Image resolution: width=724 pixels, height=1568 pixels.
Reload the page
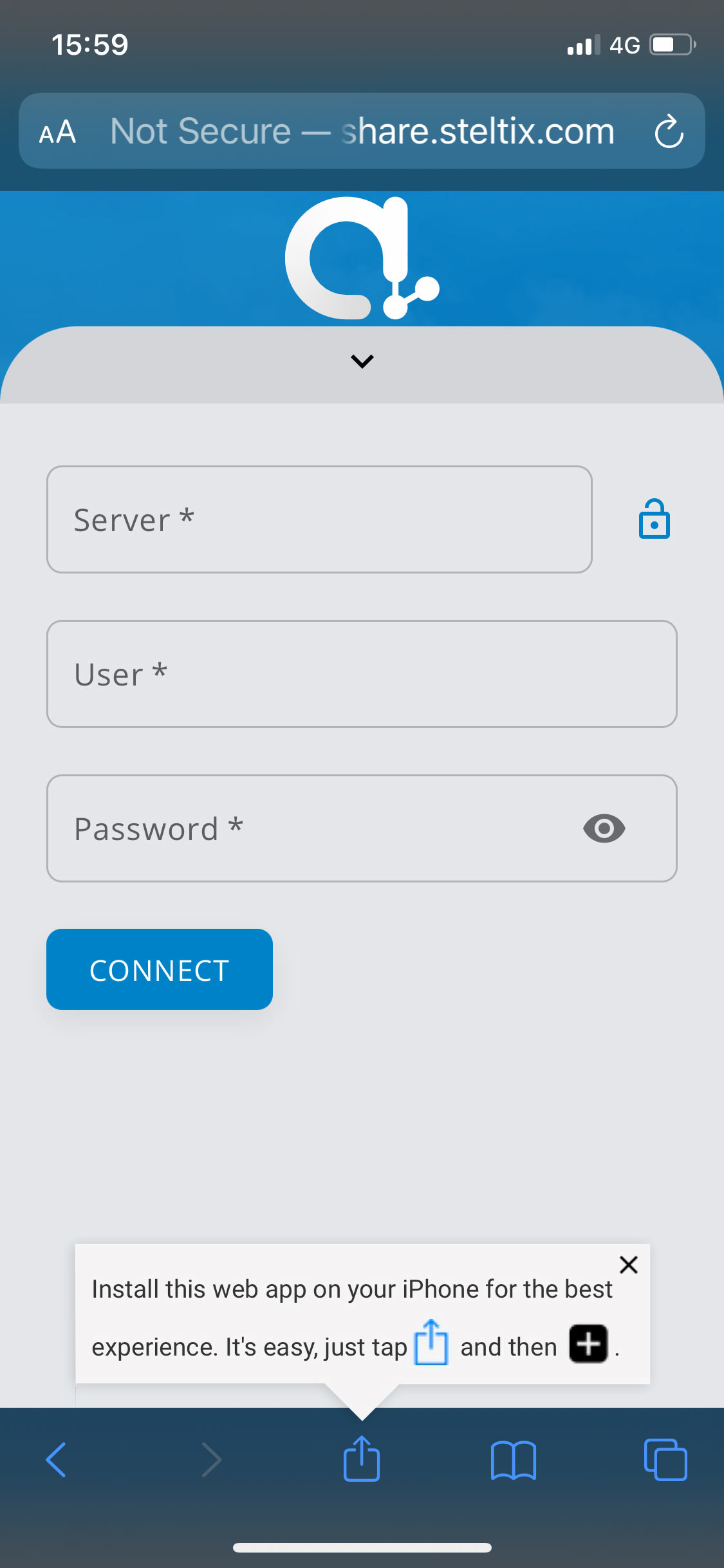(x=669, y=131)
